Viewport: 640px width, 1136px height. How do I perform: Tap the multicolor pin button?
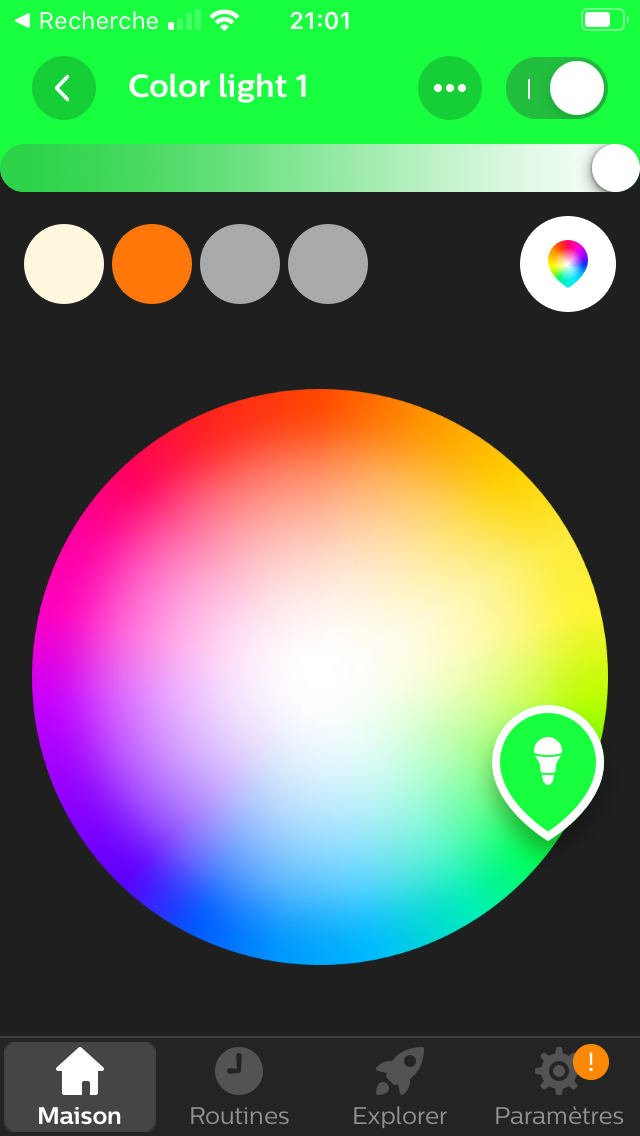click(568, 264)
